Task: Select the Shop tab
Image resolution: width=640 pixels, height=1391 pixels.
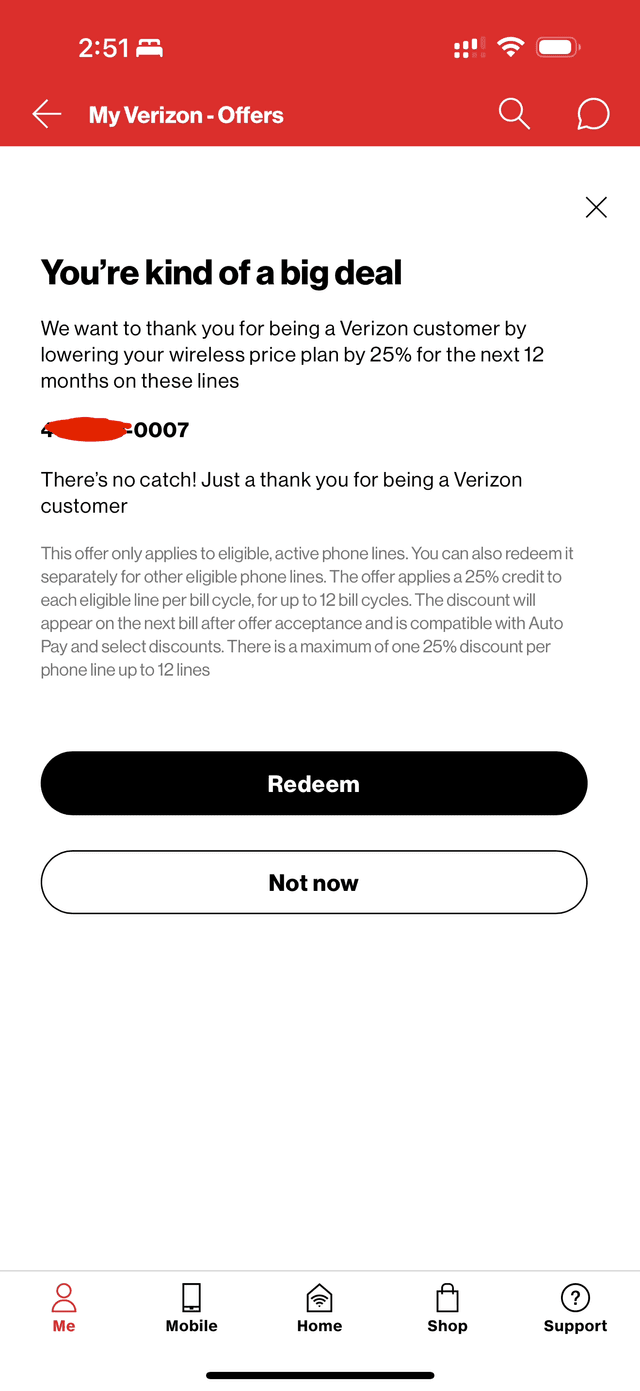Action: click(447, 1308)
